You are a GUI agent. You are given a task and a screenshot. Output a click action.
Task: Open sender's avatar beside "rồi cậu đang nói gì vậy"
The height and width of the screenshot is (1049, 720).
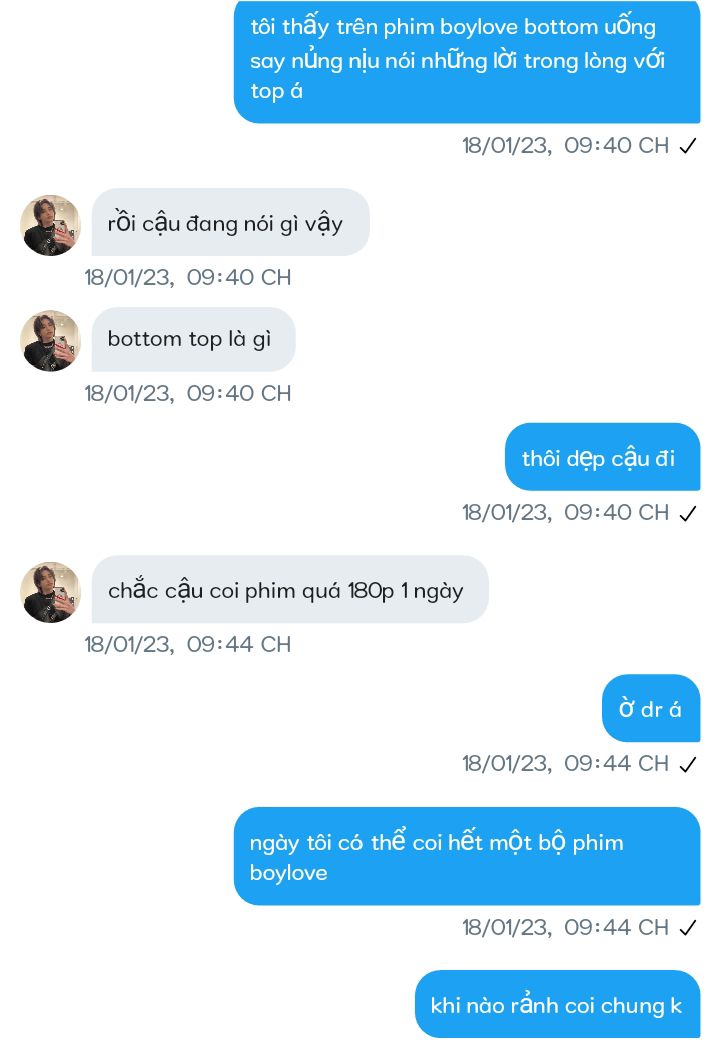click(50, 225)
